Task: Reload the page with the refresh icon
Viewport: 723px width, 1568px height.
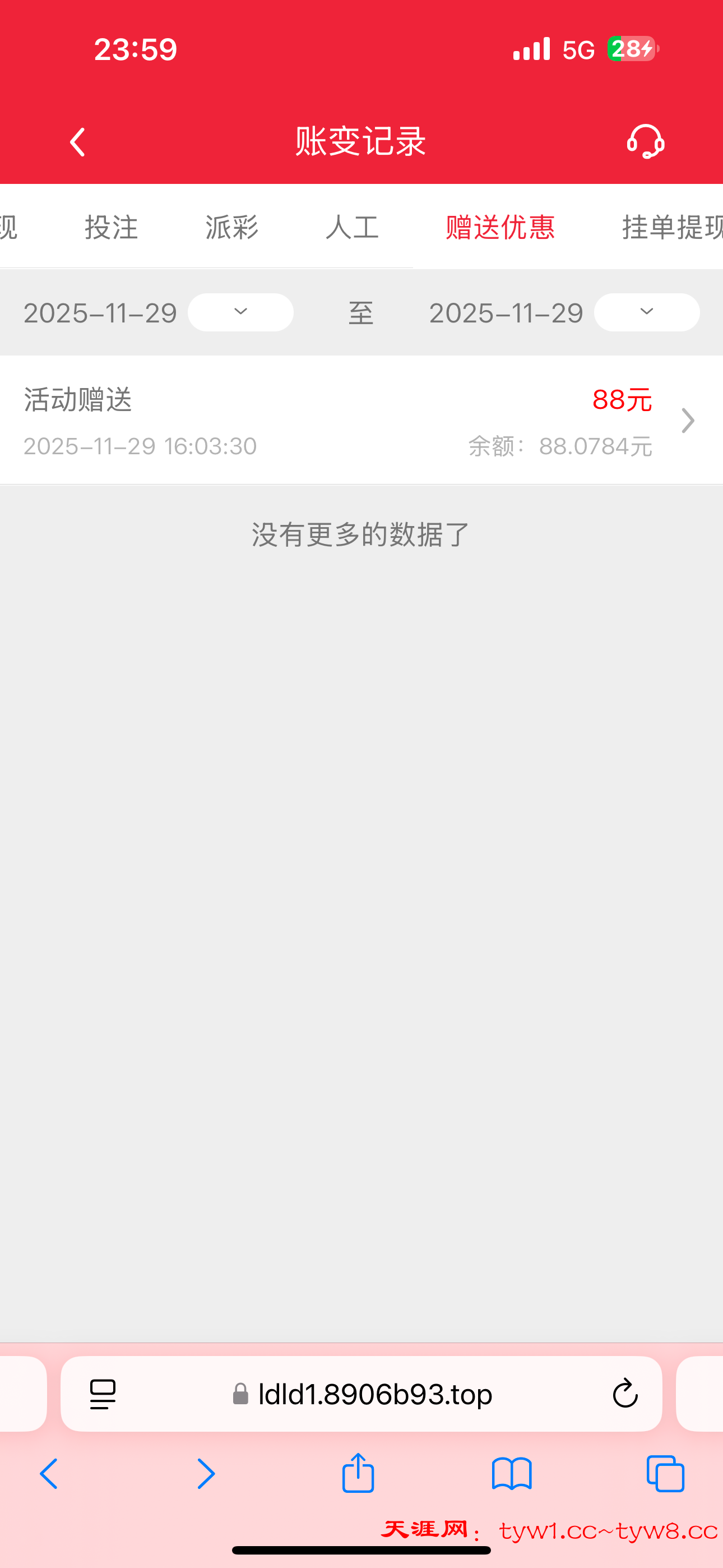Action: click(625, 1394)
